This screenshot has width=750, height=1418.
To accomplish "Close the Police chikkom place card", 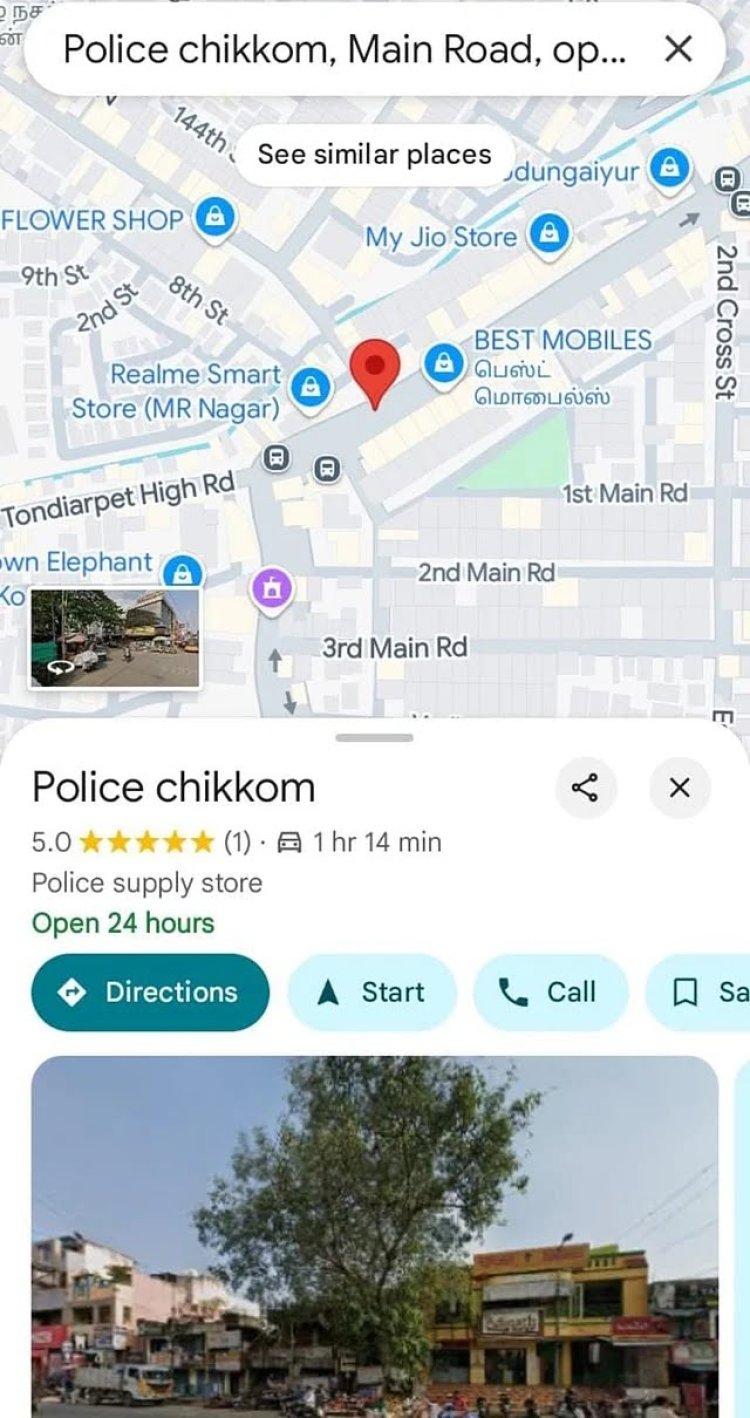I will 679,788.
